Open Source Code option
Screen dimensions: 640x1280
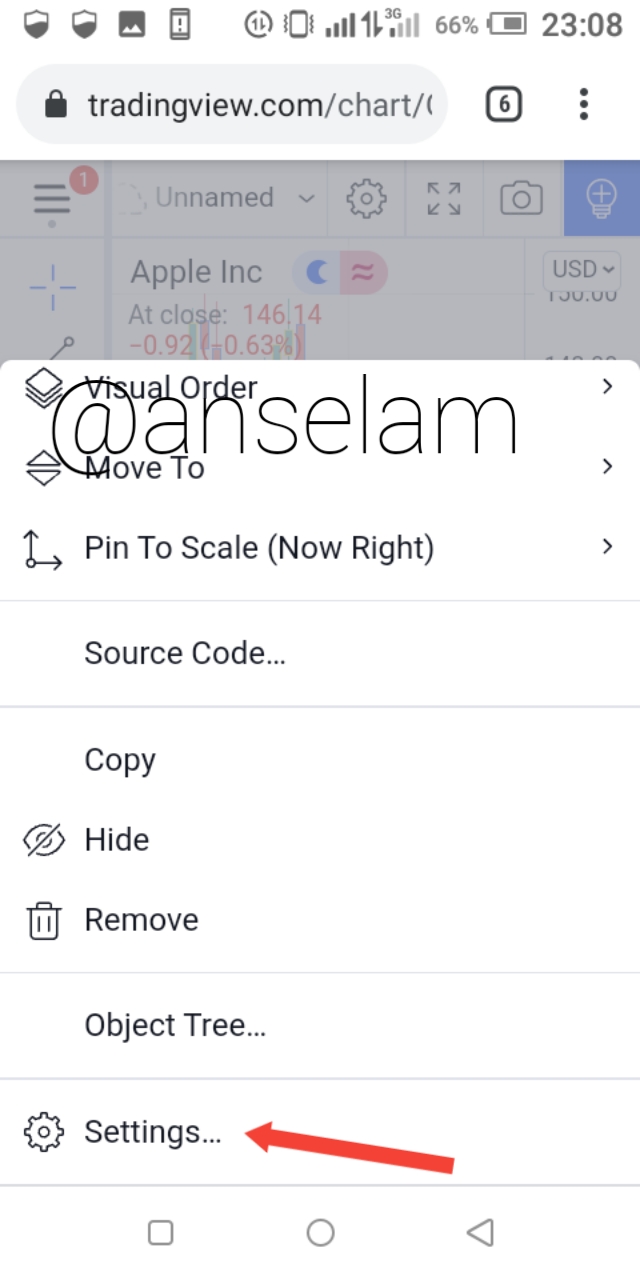[185, 653]
